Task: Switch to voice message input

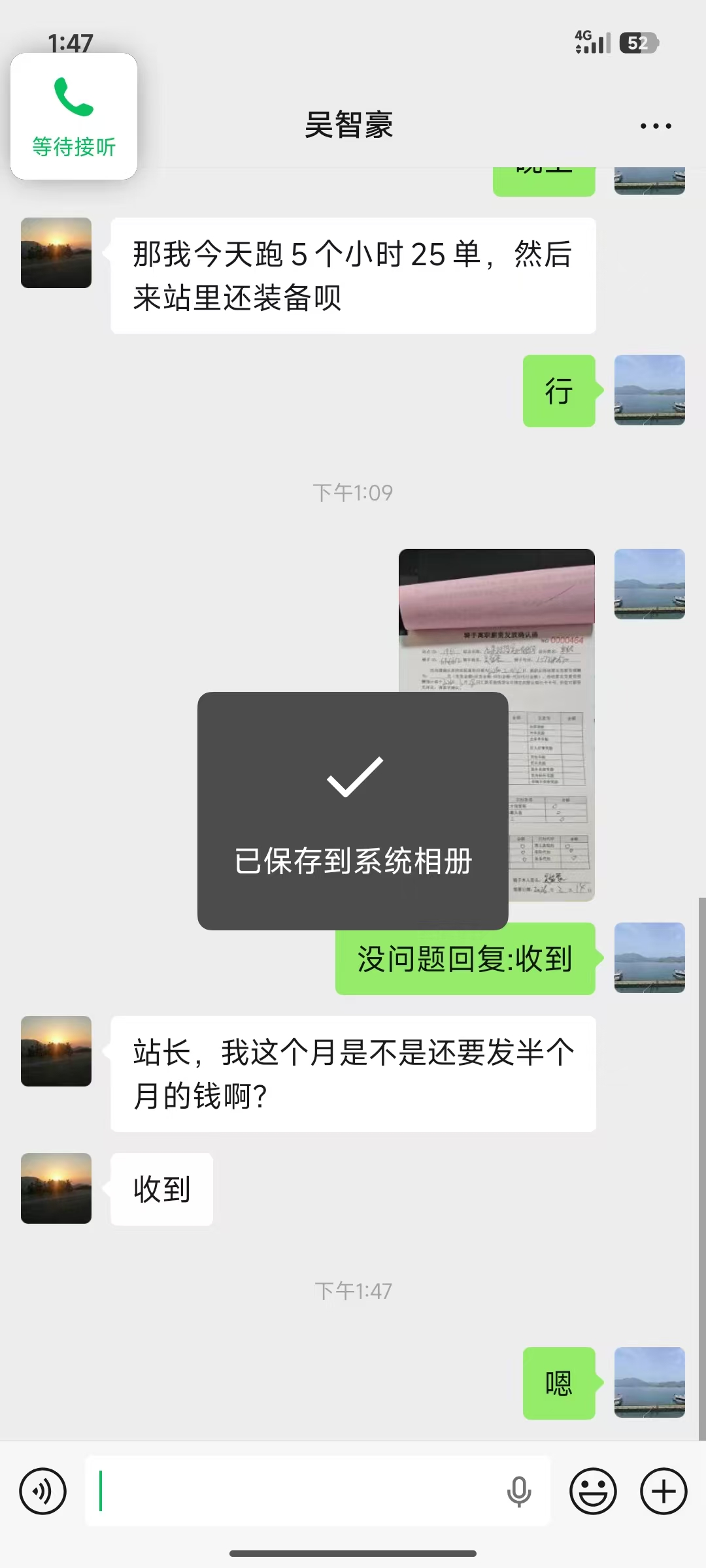Action: pos(43,1492)
